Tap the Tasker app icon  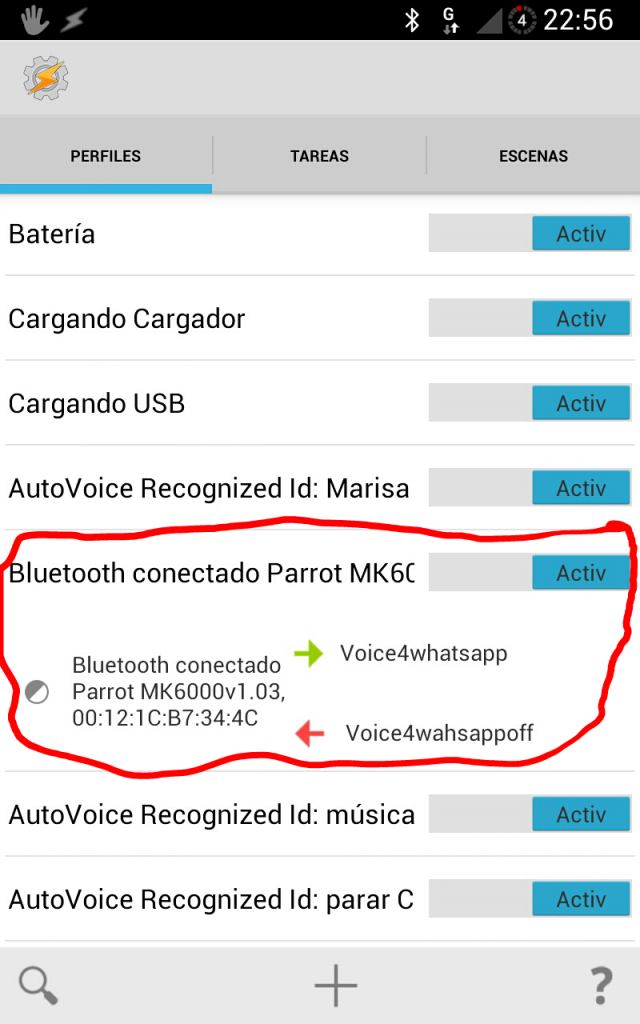point(45,78)
